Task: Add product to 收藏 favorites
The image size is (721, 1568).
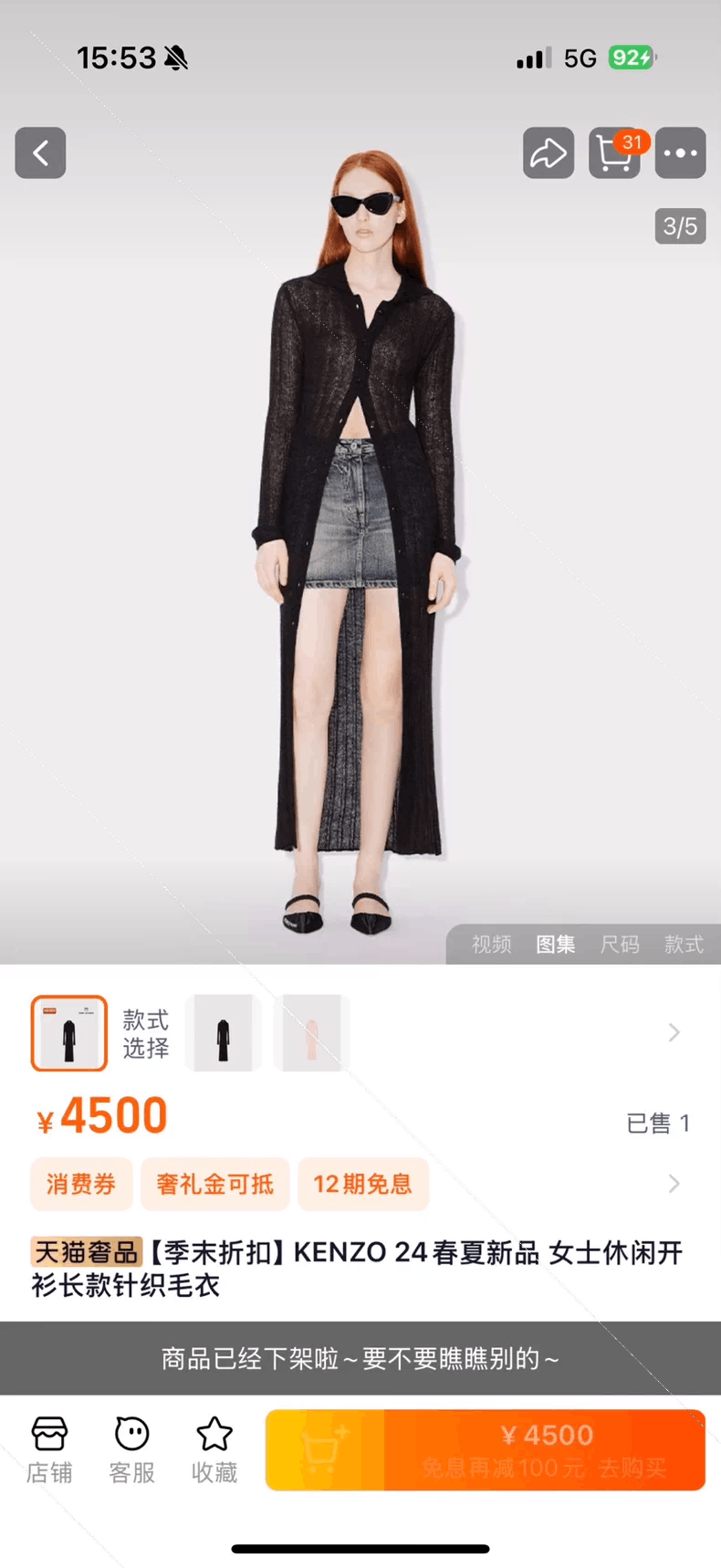Action: point(214,1450)
